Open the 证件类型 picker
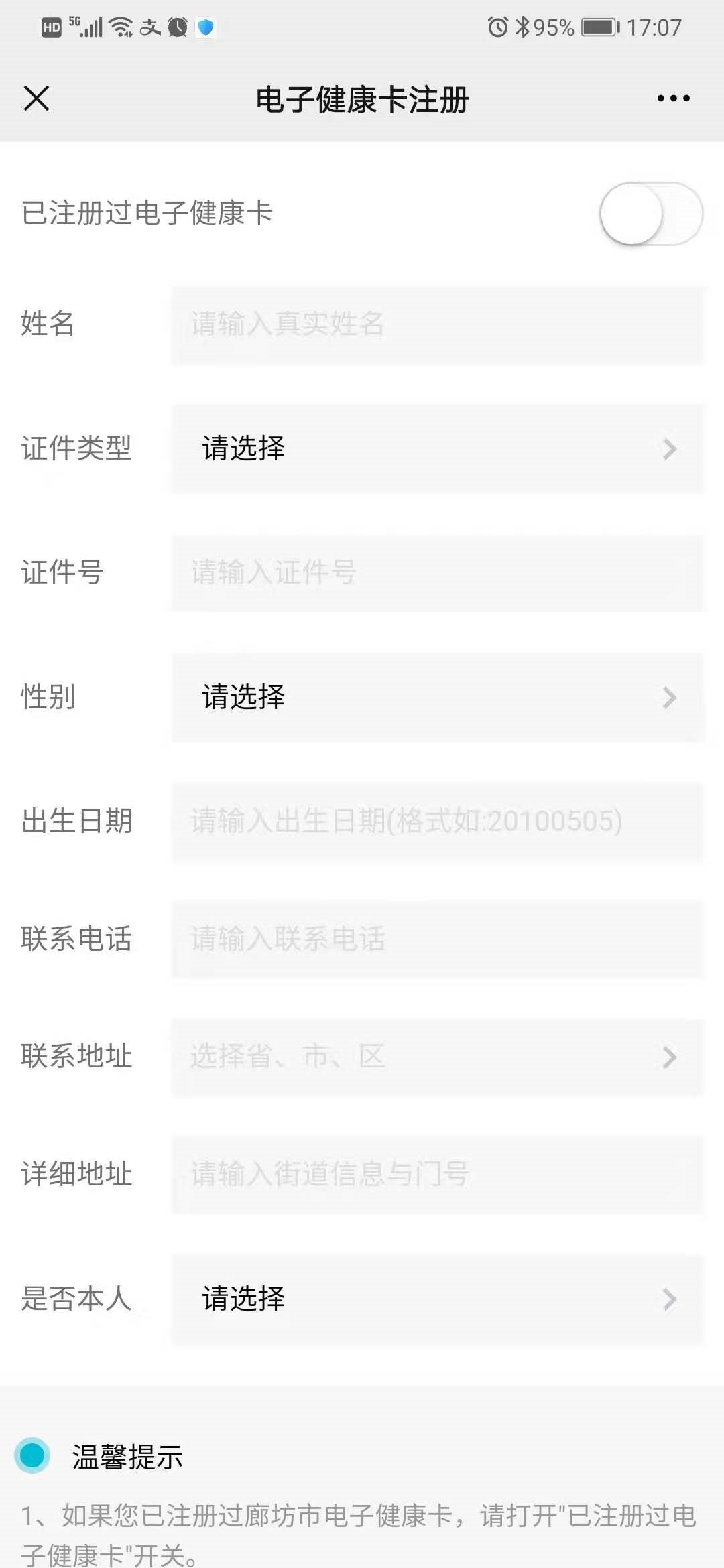The height and width of the screenshot is (1568, 724). [437, 448]
